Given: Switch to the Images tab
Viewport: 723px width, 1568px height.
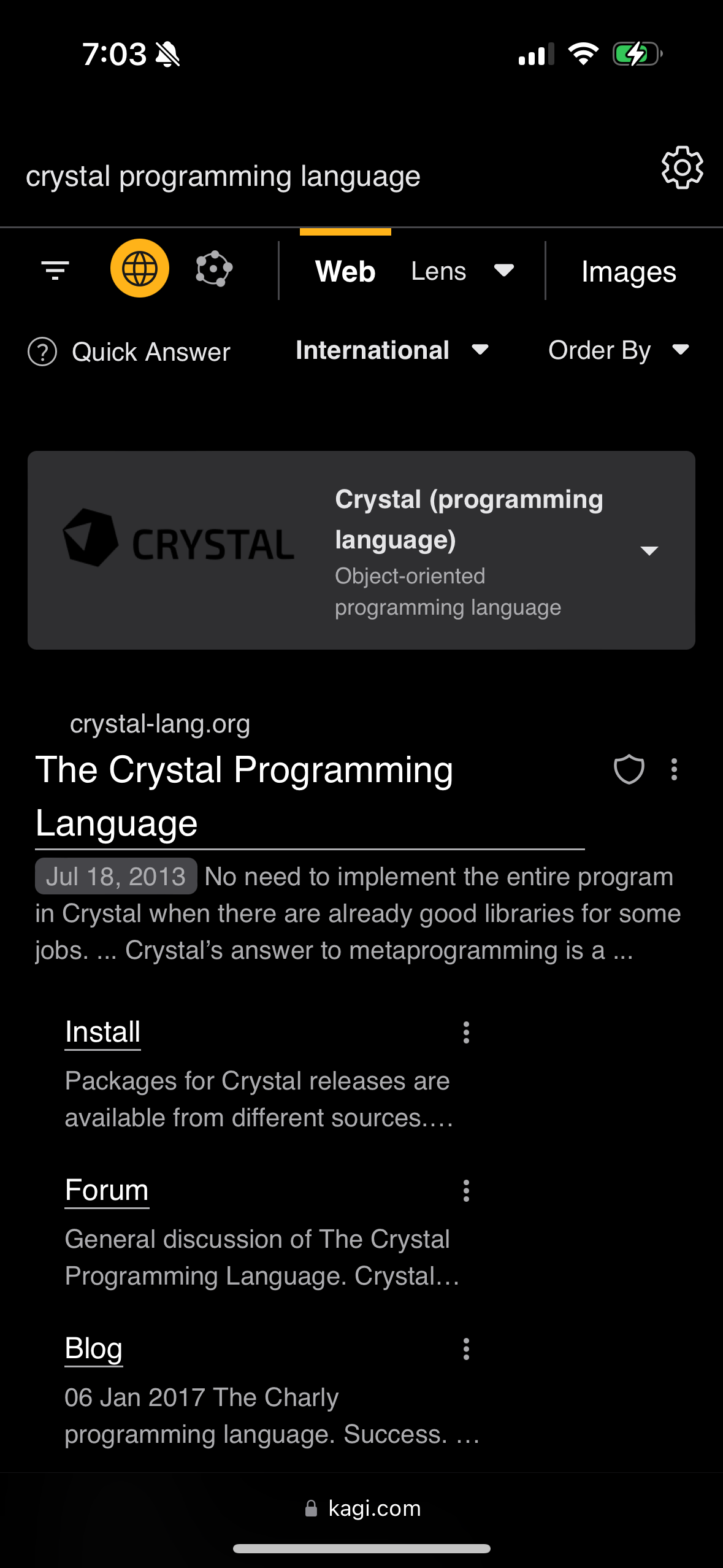Looking at the screenshot, I should 628,272.
